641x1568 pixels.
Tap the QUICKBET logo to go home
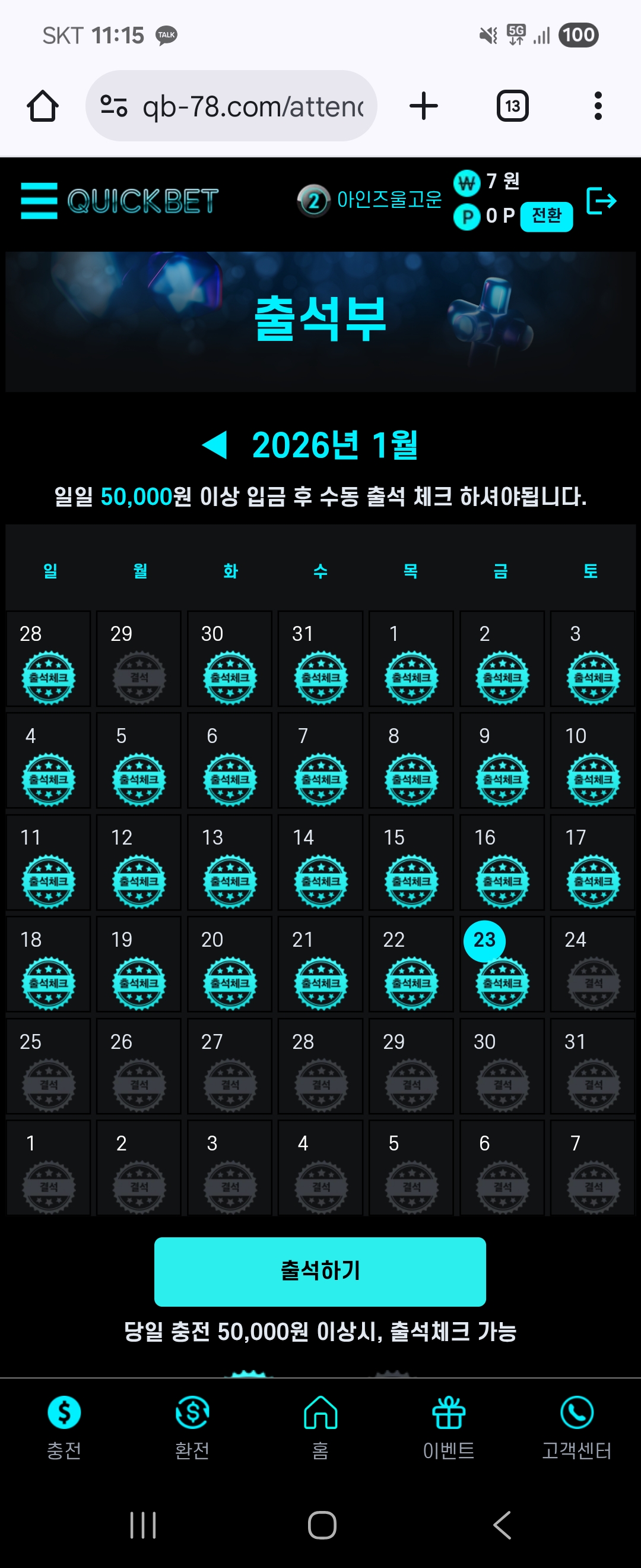143,201
